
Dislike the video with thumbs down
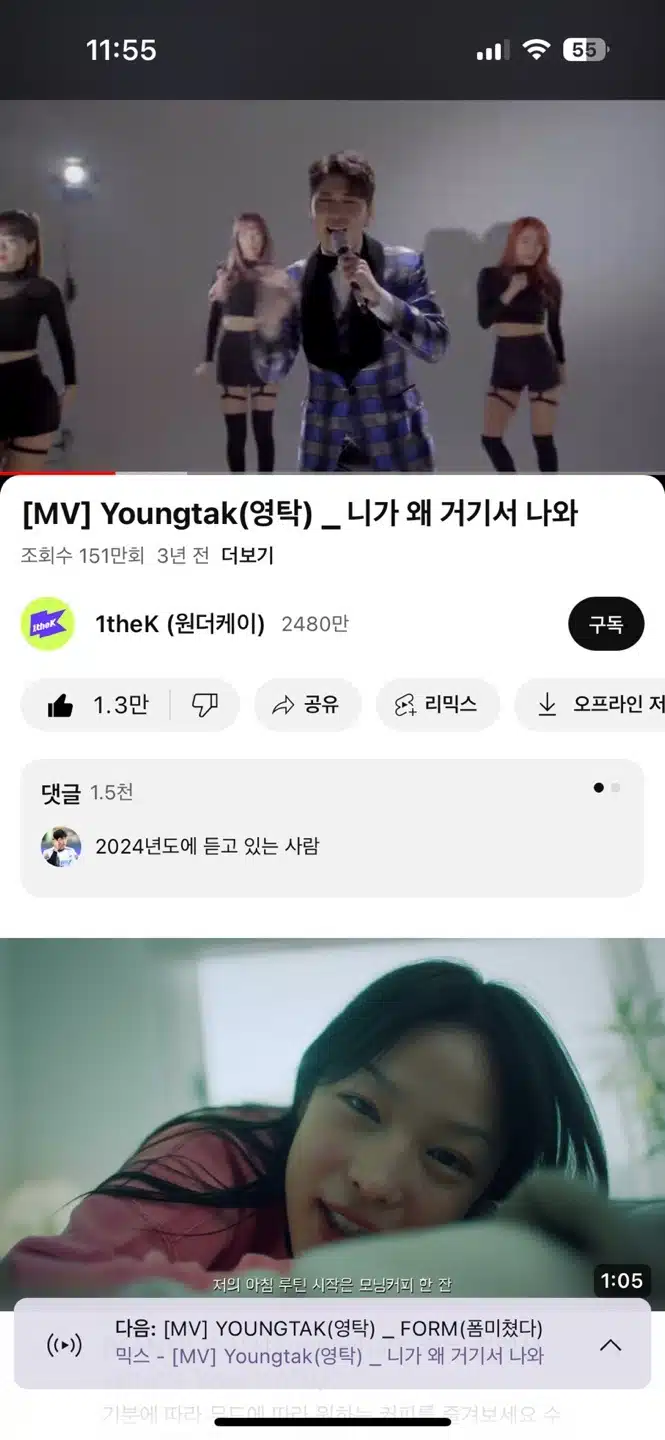(205, 705)
